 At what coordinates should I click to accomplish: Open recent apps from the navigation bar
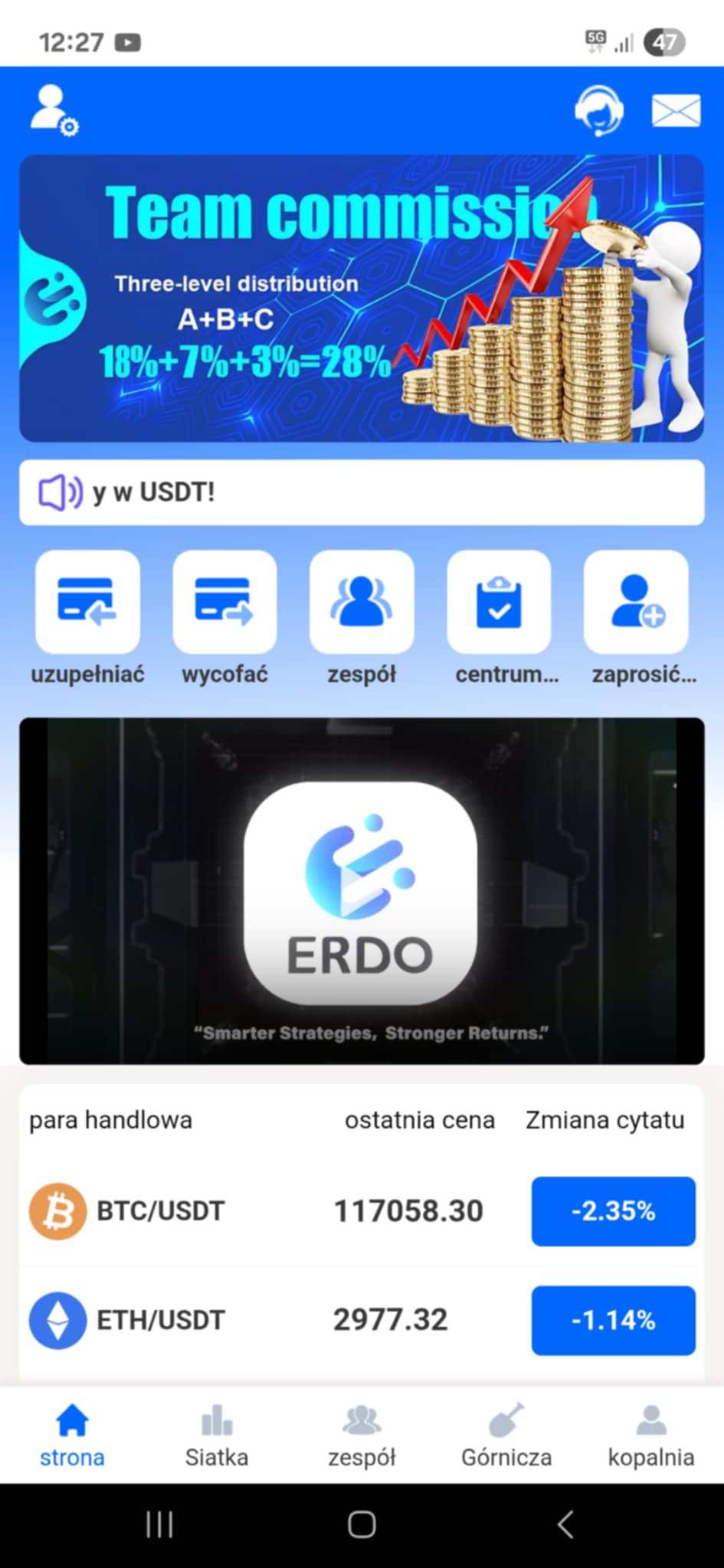pos(159,1525)
